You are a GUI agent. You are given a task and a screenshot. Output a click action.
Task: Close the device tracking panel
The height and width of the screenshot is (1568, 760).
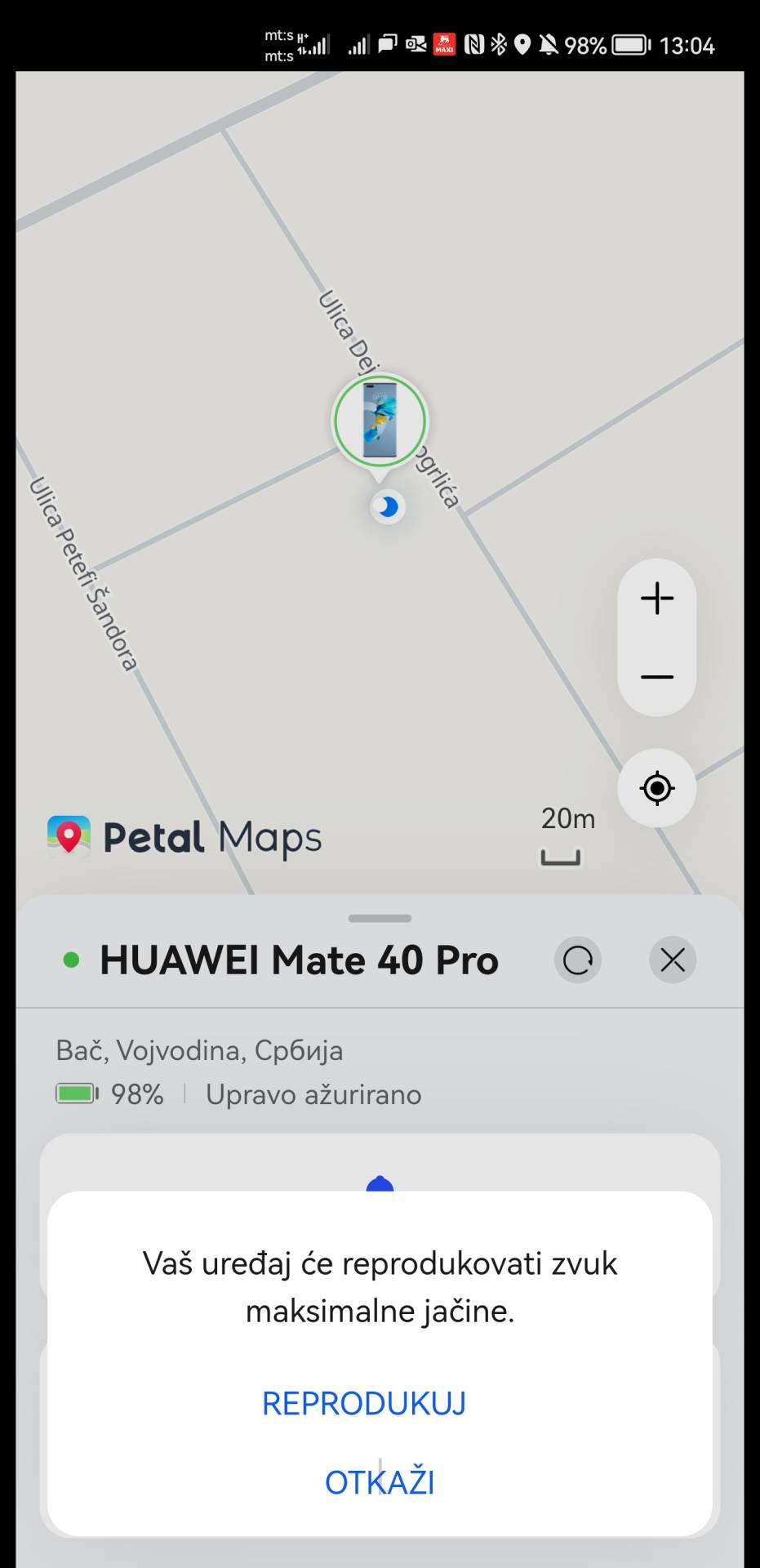[x=673, y=960]
